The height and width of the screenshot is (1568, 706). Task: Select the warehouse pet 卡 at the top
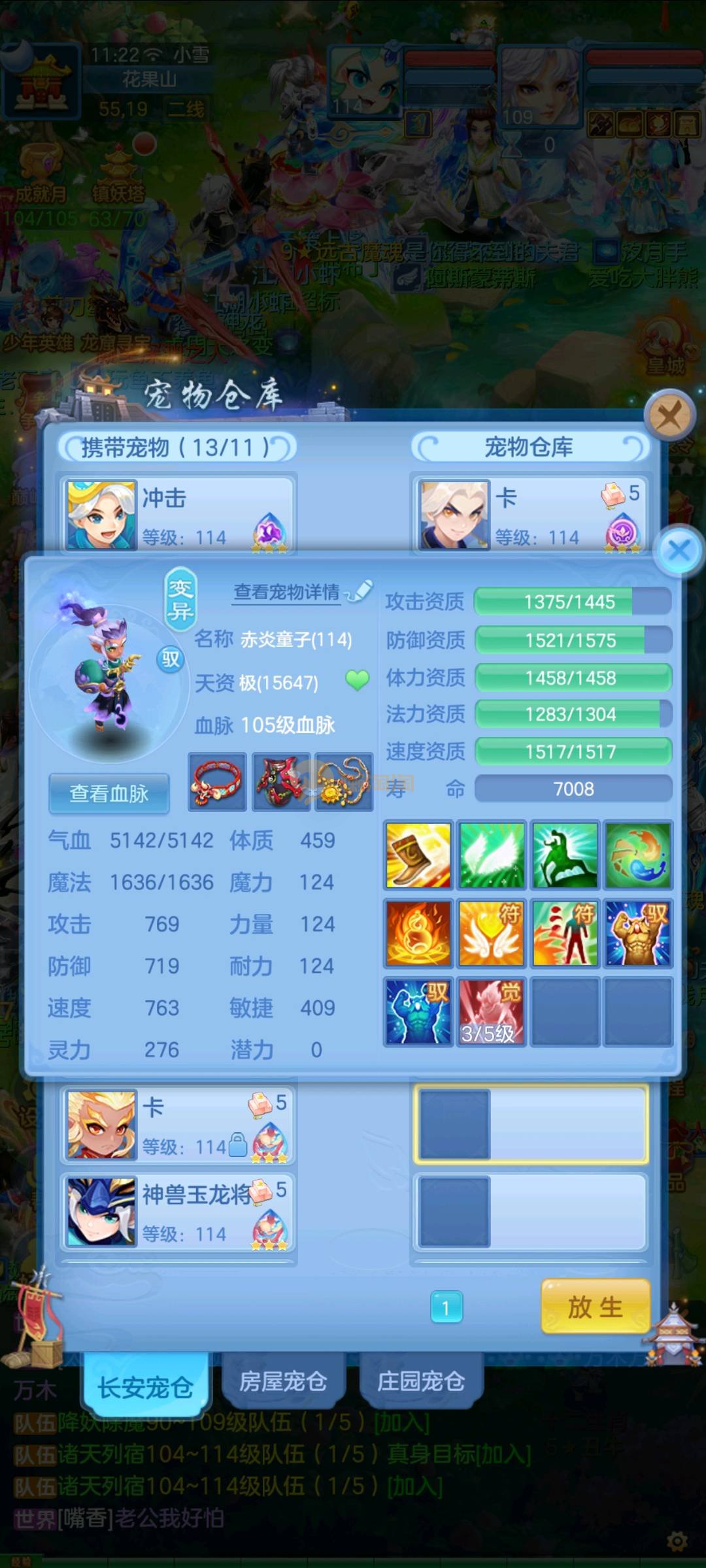[529, 515]
